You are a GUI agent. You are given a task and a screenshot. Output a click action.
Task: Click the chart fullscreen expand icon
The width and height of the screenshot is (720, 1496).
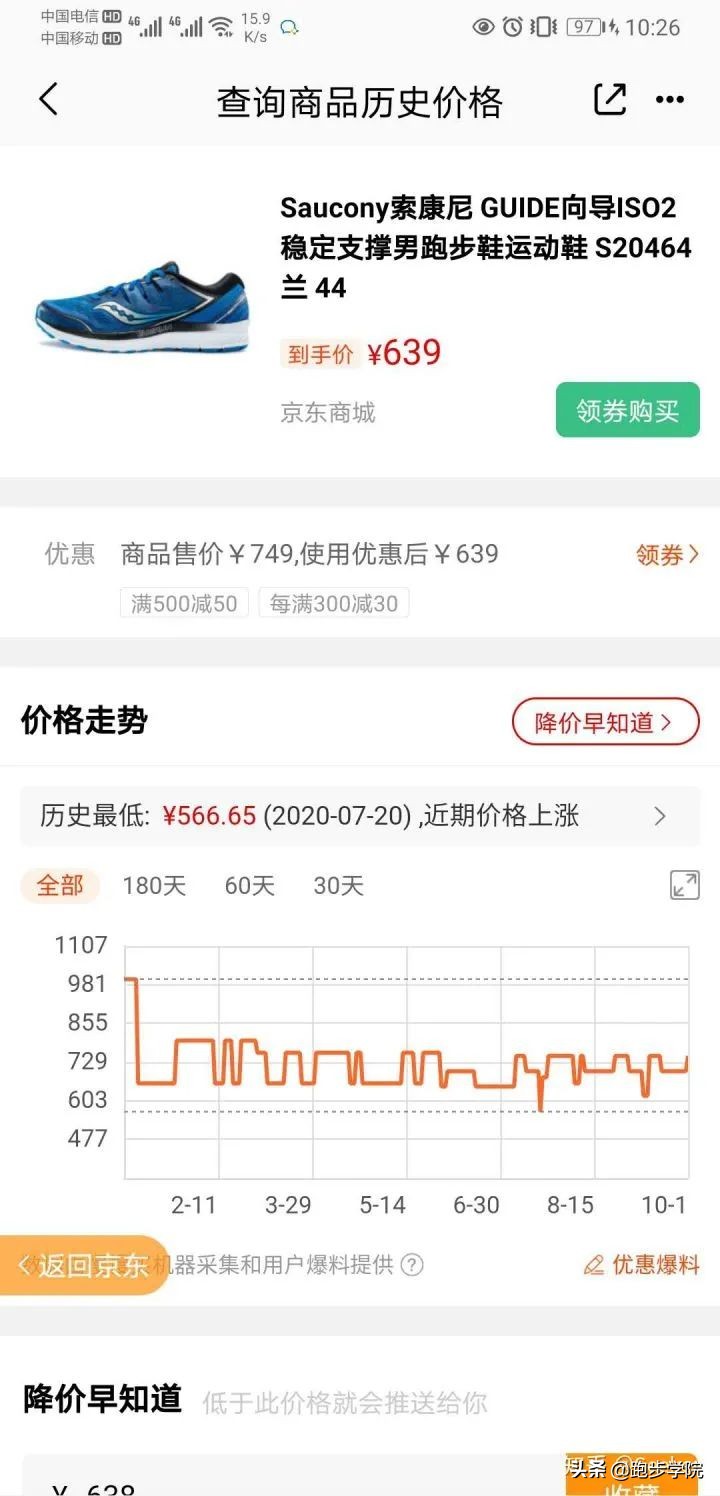click(x=684, y=885)
